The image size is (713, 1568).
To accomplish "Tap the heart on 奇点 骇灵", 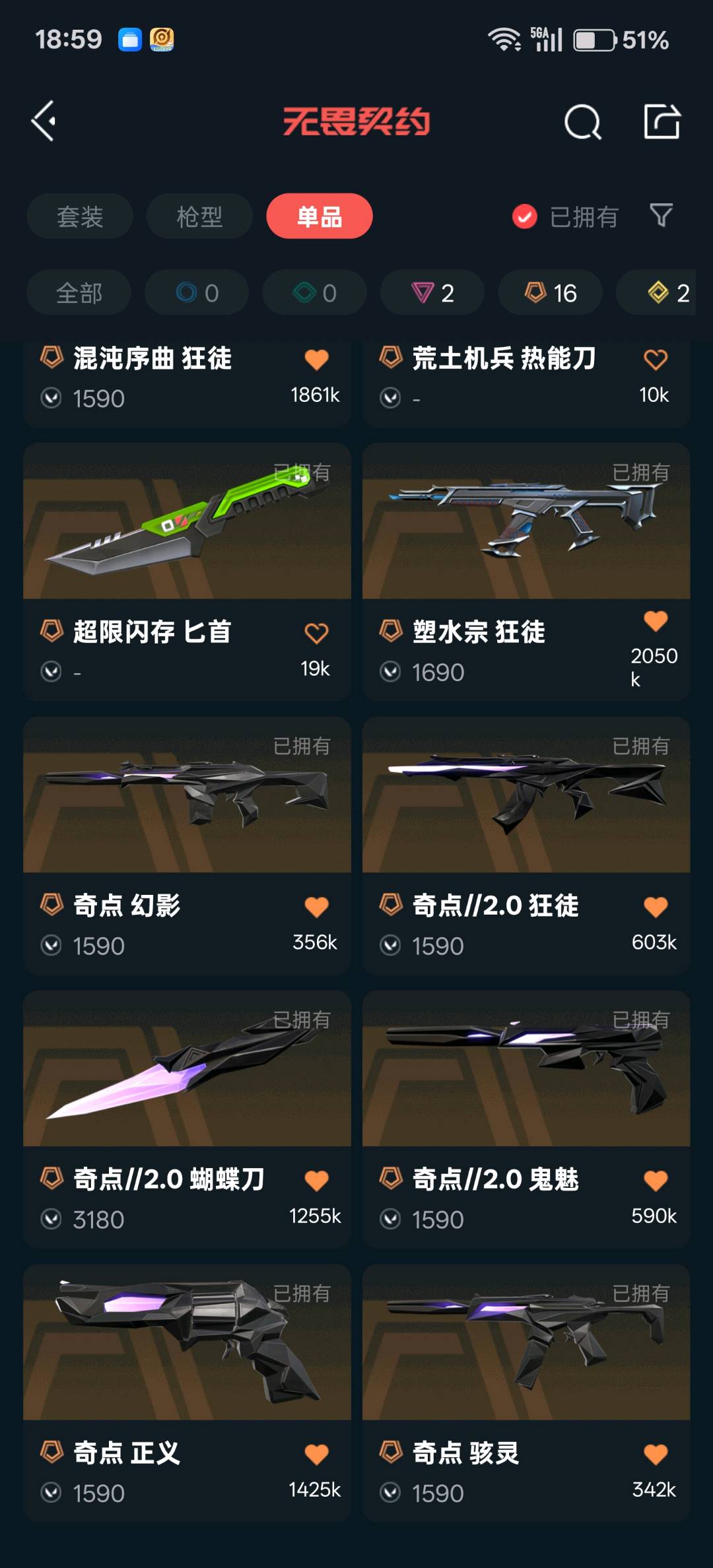I will point(656,1454).
